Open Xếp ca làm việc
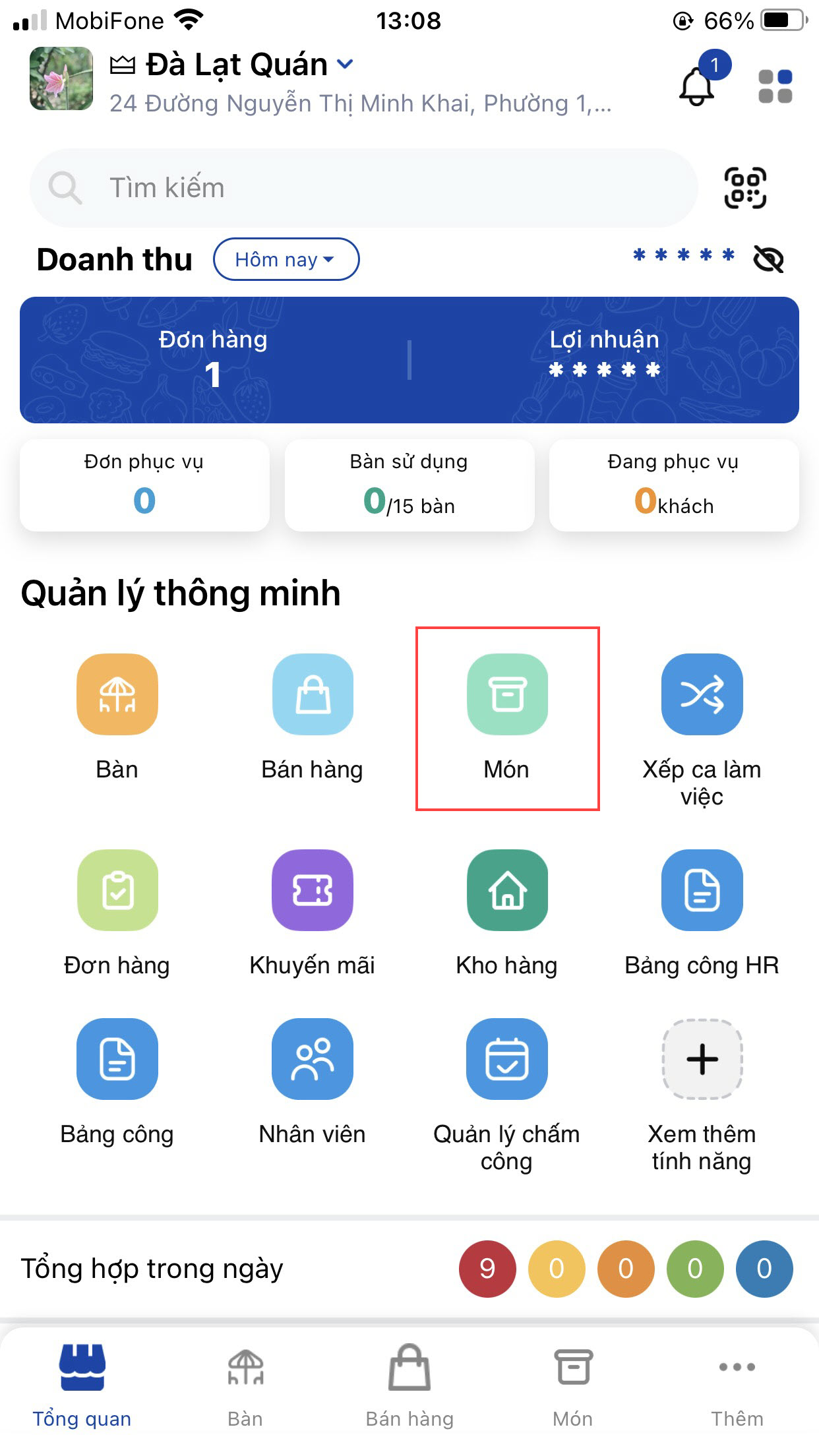This screenshot has height=1456, width=819. 702,725
